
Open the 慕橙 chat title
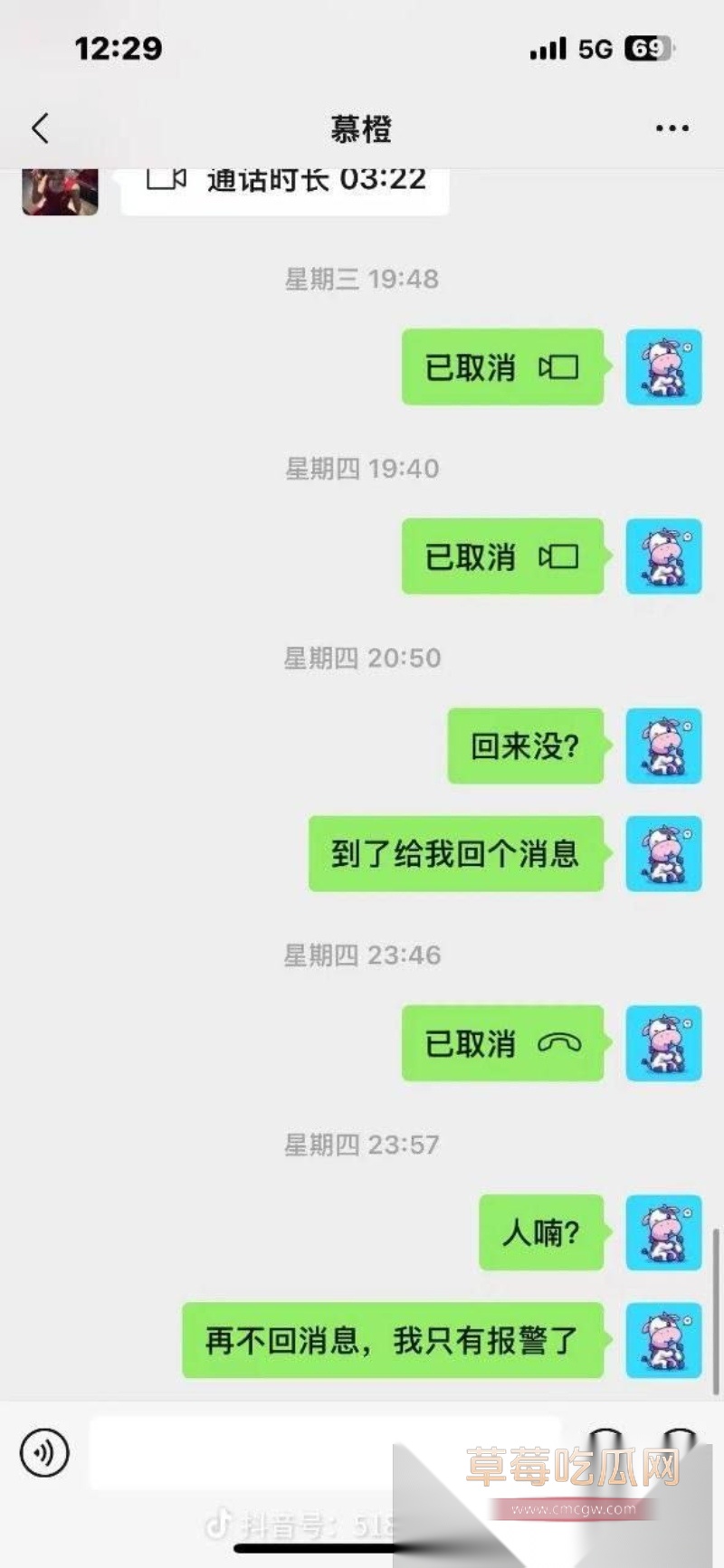(x=362, y=129)
